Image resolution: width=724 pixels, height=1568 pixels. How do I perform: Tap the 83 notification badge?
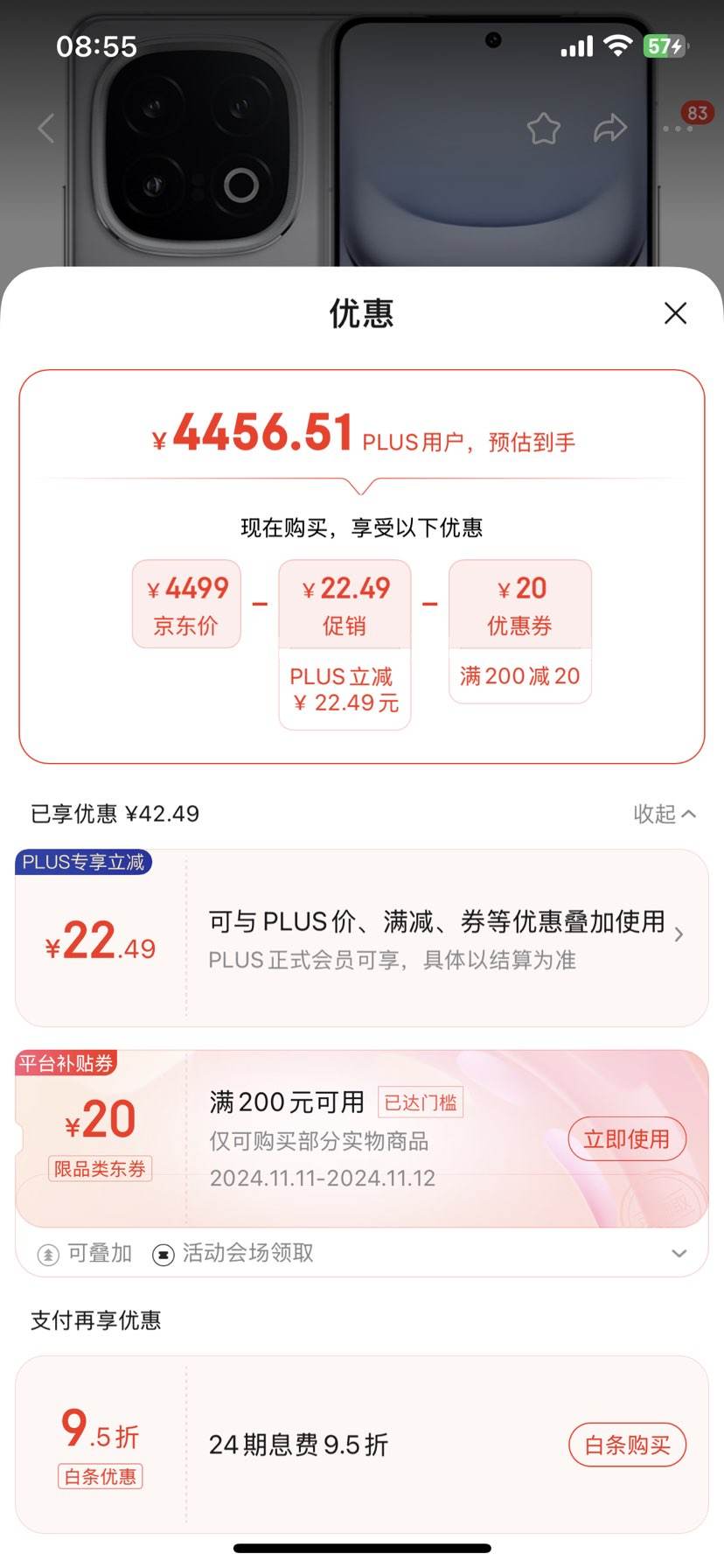pos(696,113)
